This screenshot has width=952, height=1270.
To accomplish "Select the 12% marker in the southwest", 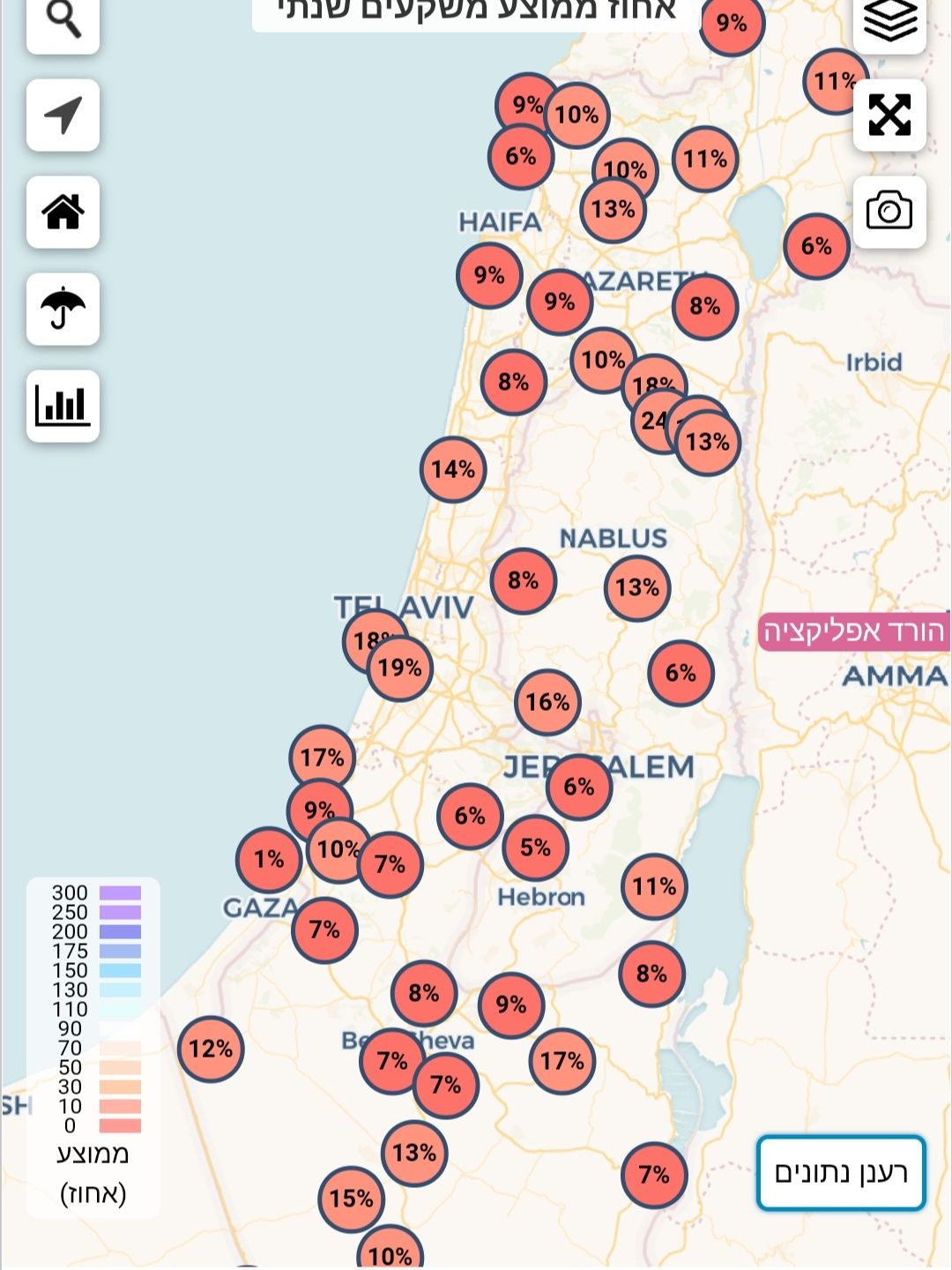I will (x=211, y=1049).
